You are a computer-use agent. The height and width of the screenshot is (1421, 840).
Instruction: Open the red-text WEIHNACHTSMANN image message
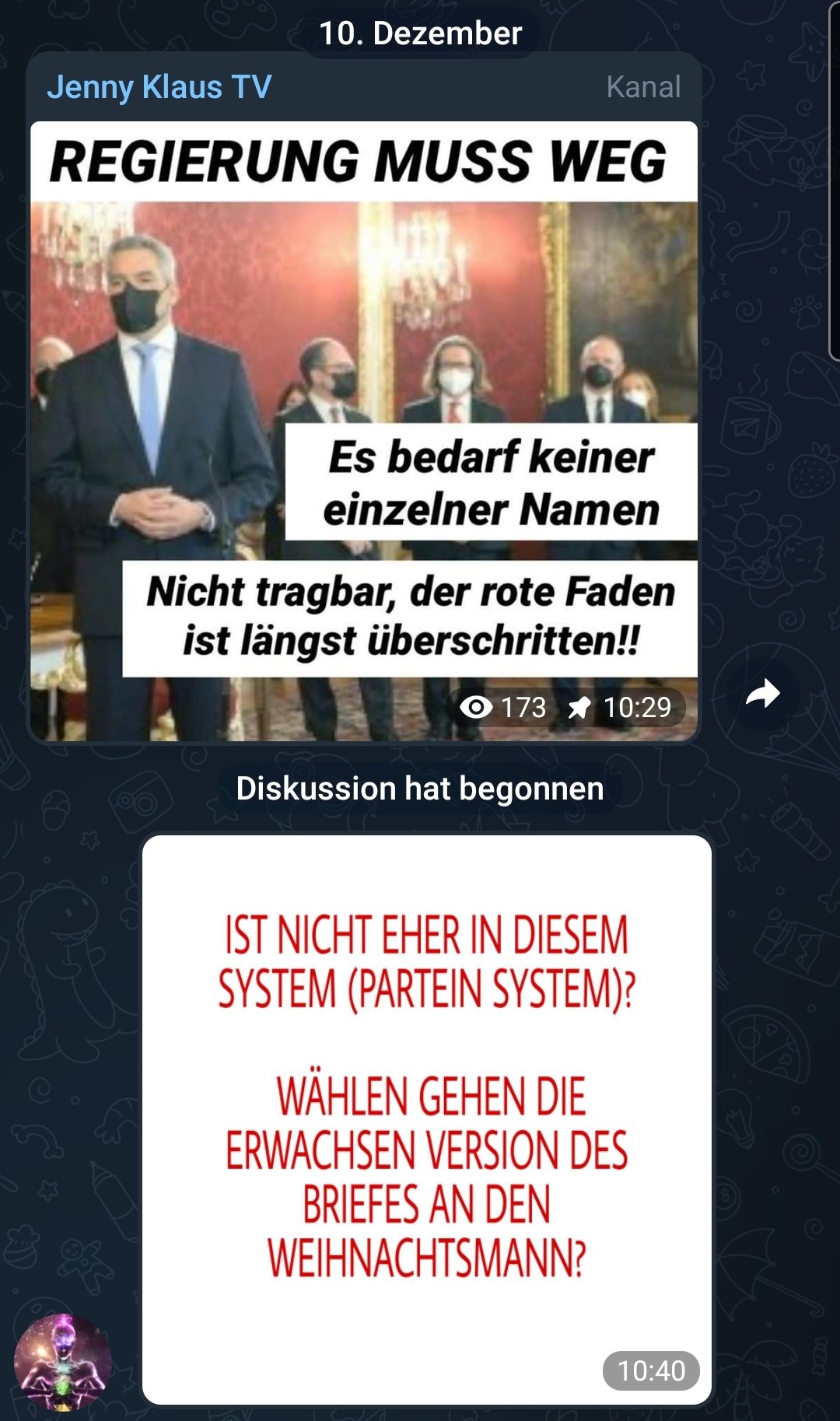426,1120
